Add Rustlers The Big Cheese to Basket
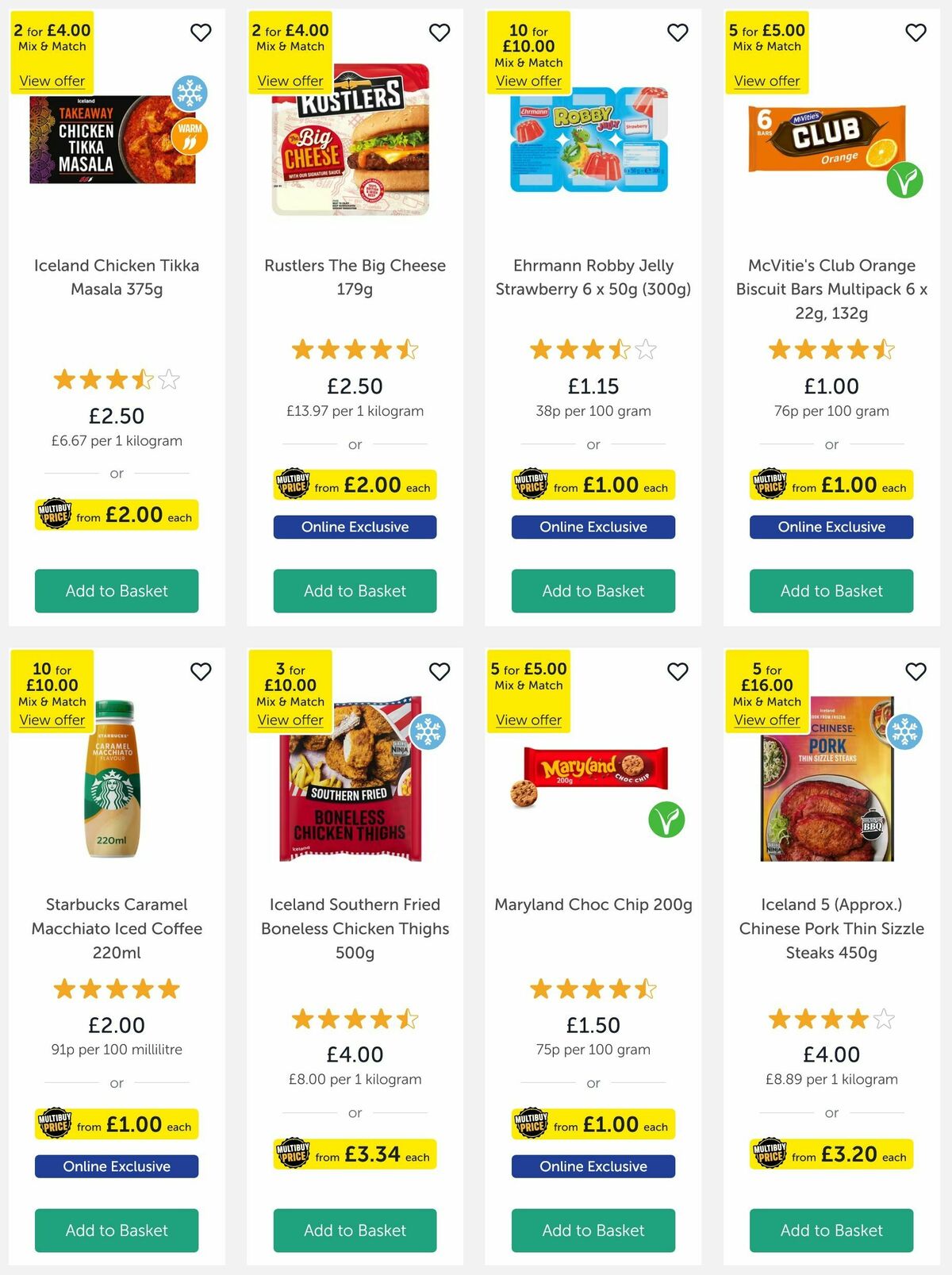This screenshot has width=952, height=1275. point(354,591)
